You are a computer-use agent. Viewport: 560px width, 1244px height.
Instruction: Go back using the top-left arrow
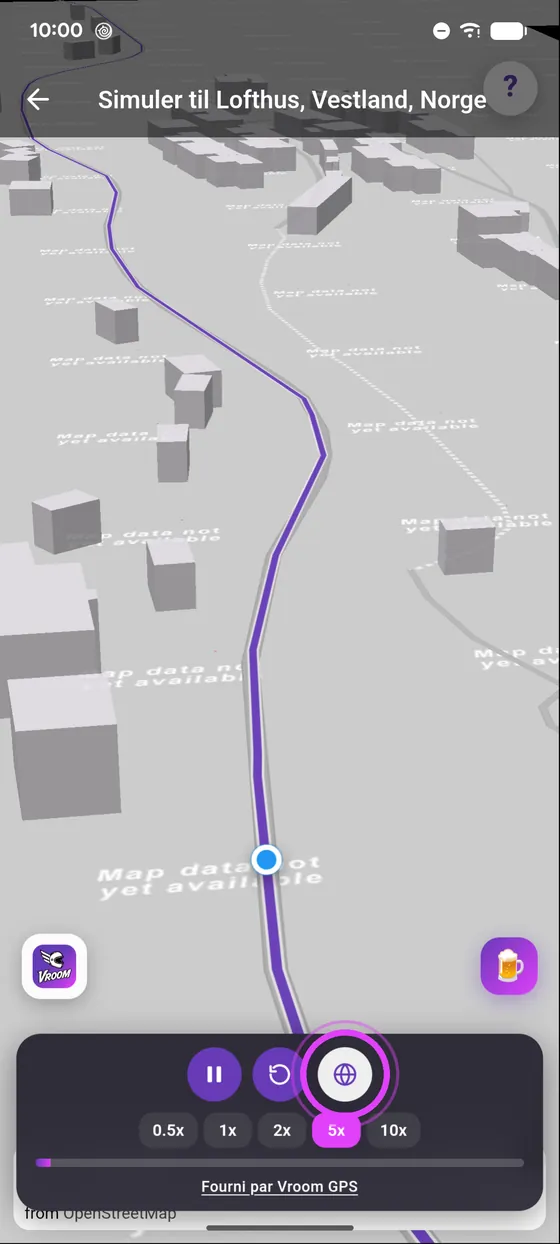pos(38,100)
